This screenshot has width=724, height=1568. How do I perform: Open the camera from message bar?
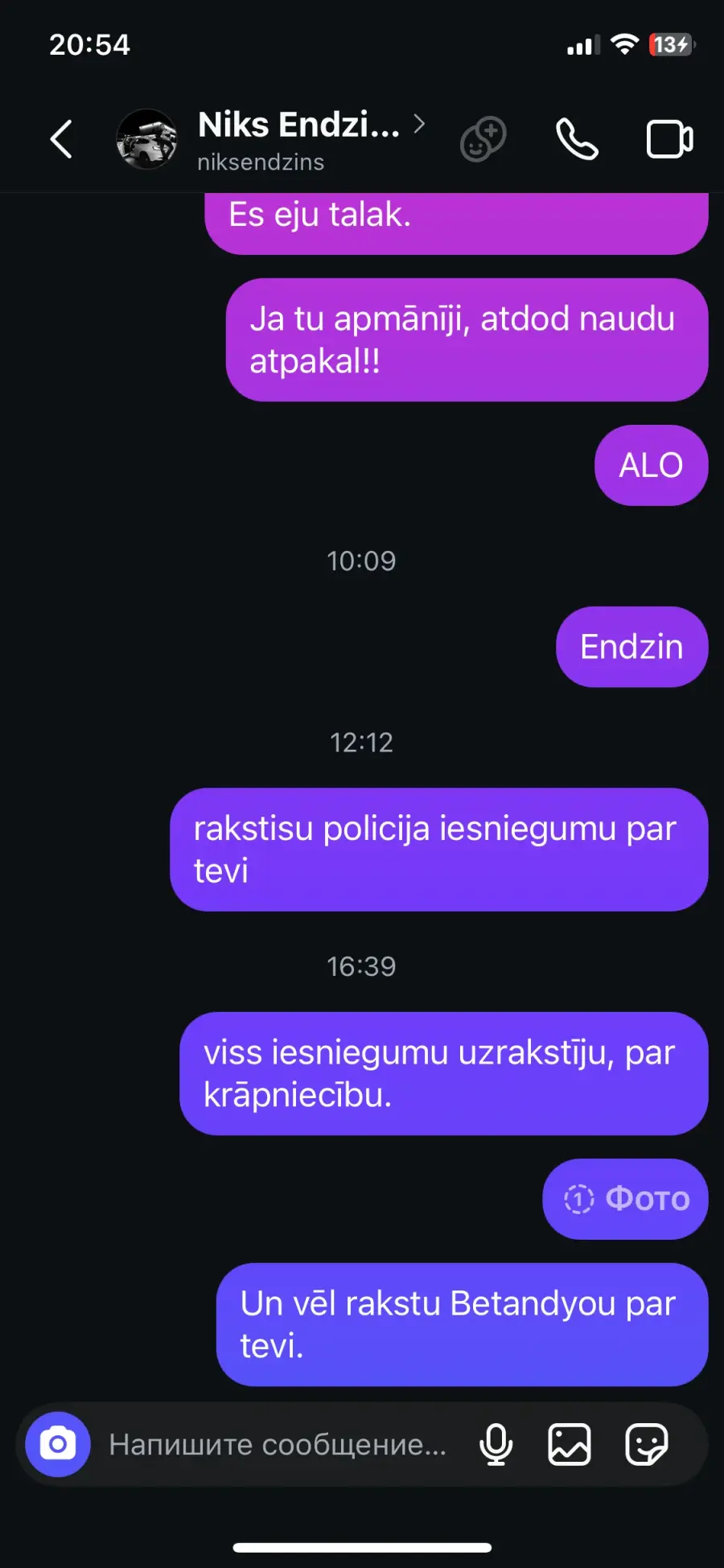58,1444
